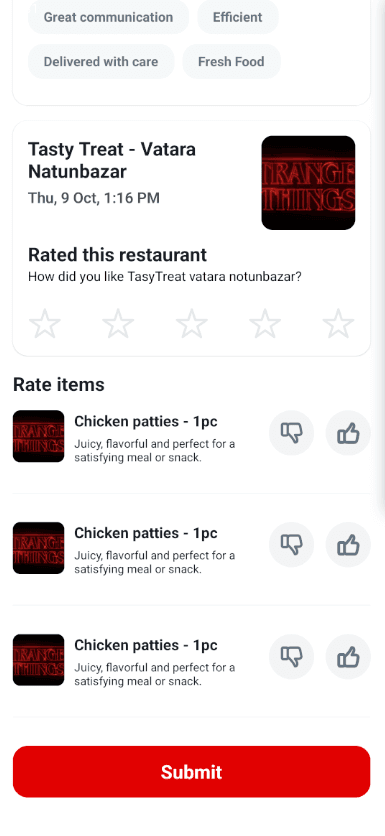Select the Fresh Food chip
Viewport: 385px width, 836px height.
click(x=231, y=61)
